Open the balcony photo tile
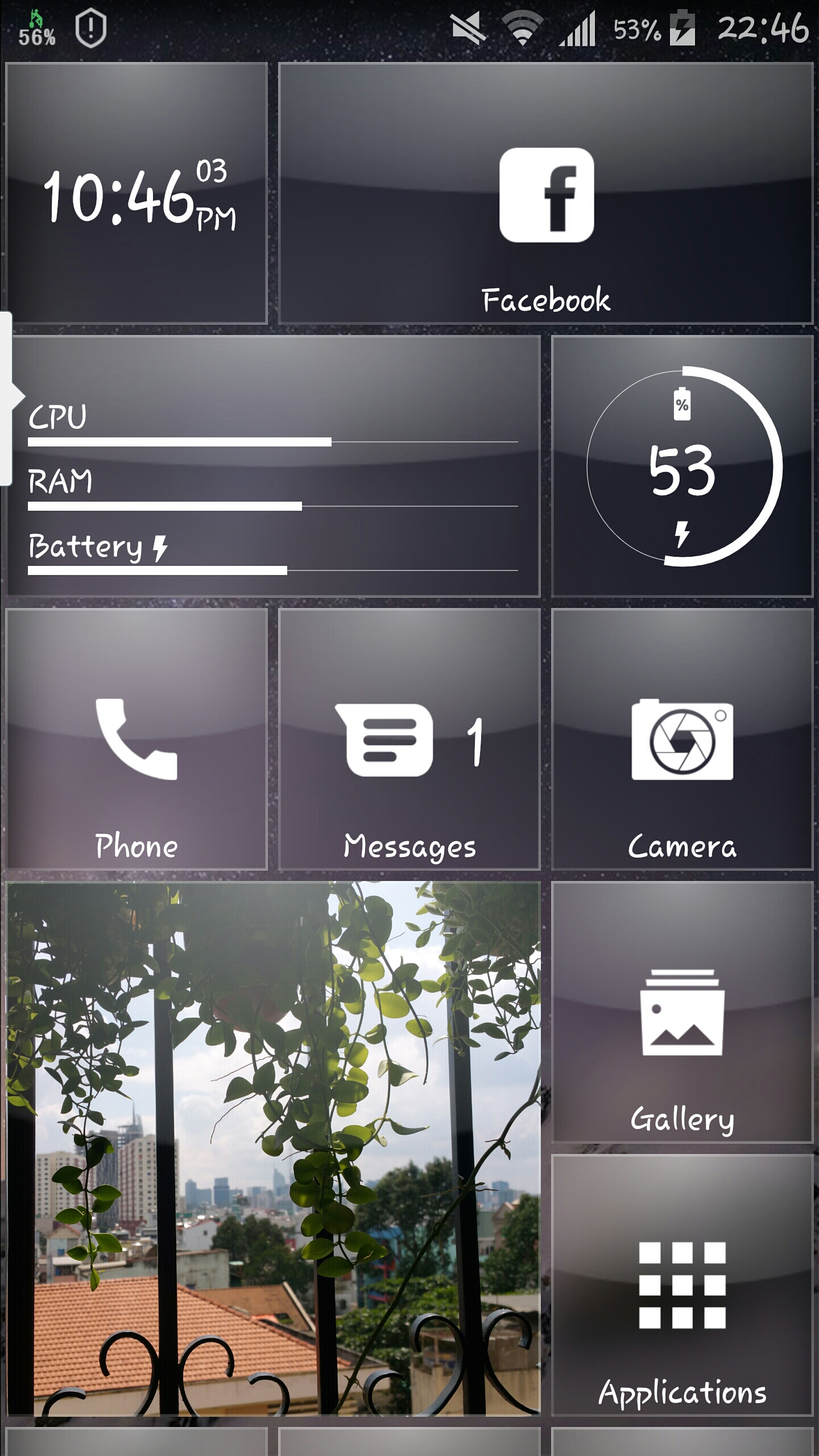 [273, 1149]
